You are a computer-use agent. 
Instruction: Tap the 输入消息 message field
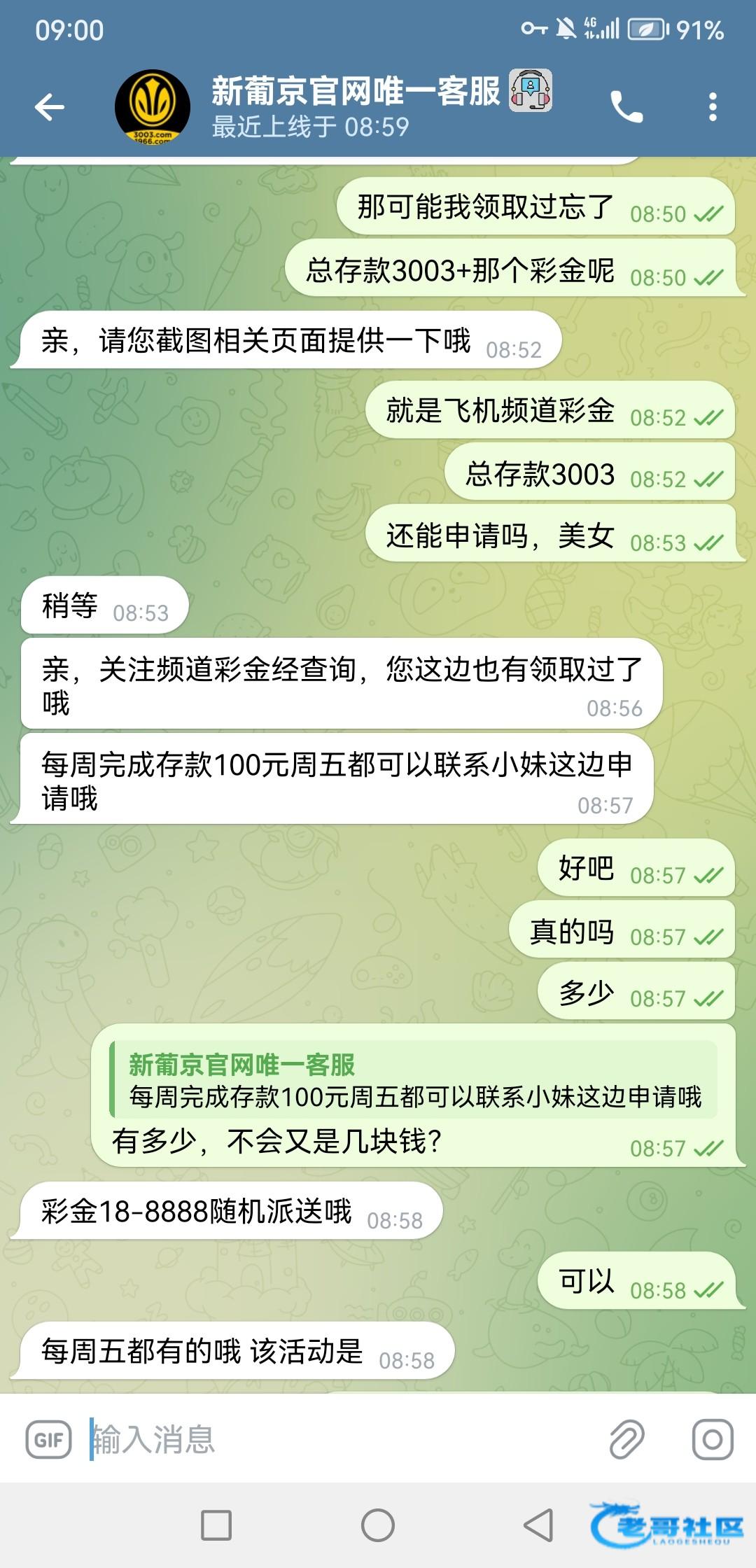[336, 1440]
